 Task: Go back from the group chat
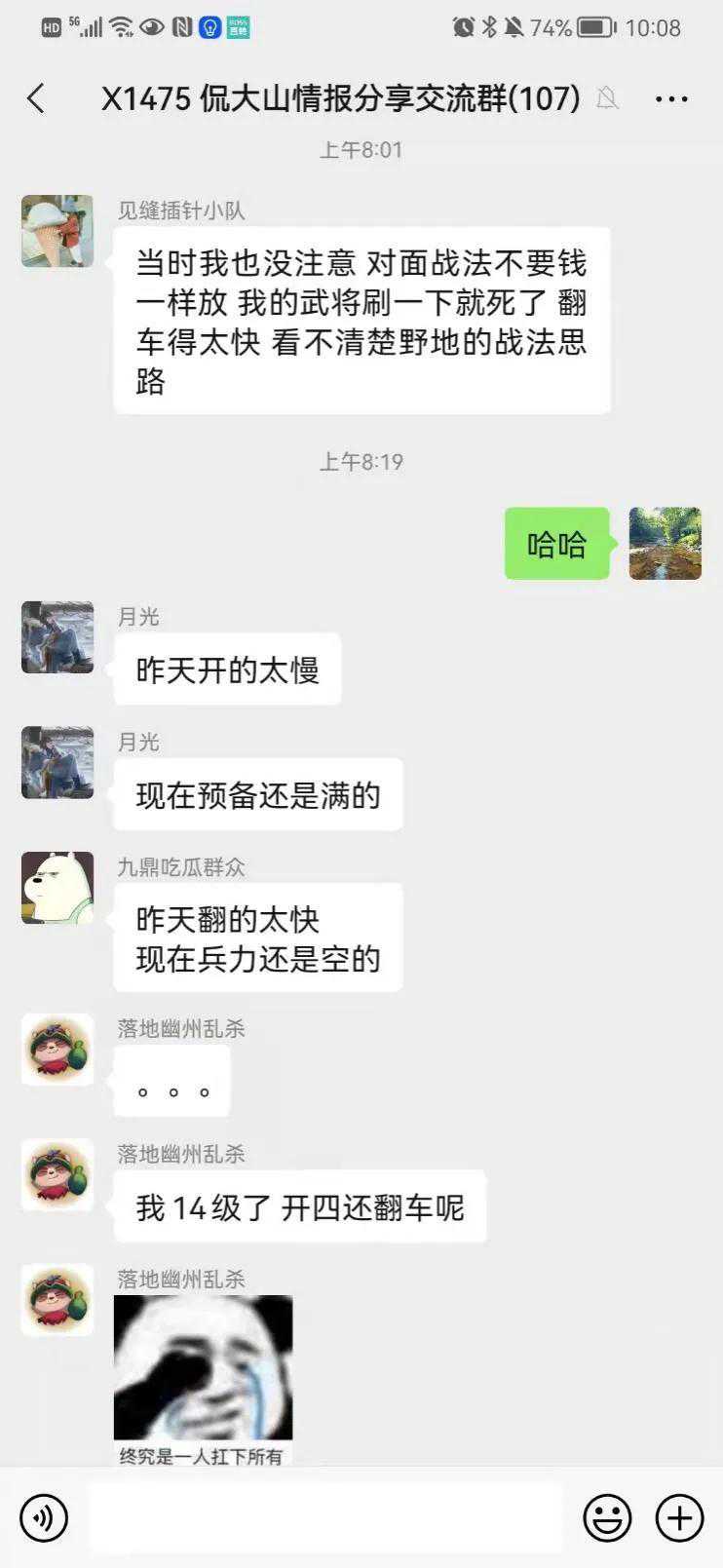coord(36,98)
